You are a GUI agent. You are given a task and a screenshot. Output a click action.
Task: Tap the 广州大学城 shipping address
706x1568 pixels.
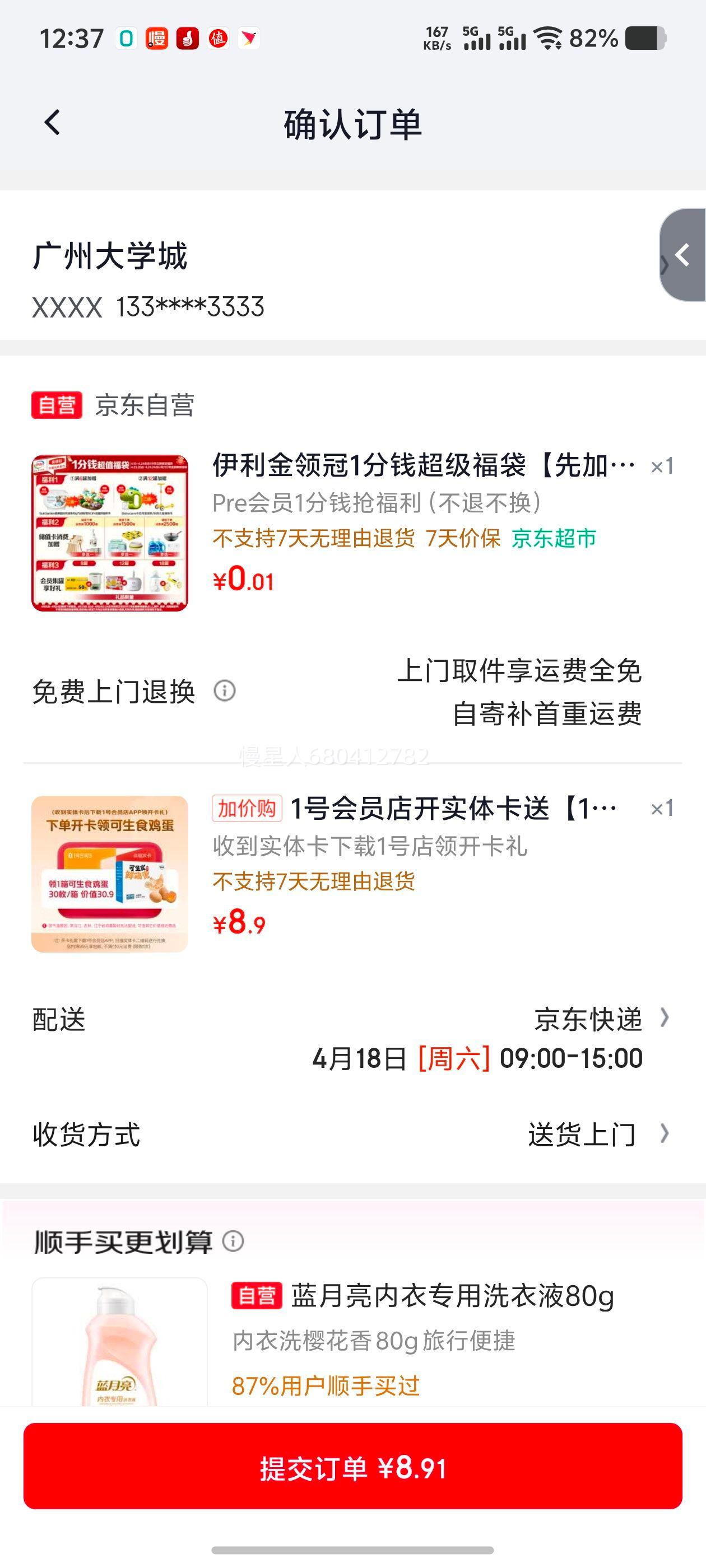[x=110, y=256]
